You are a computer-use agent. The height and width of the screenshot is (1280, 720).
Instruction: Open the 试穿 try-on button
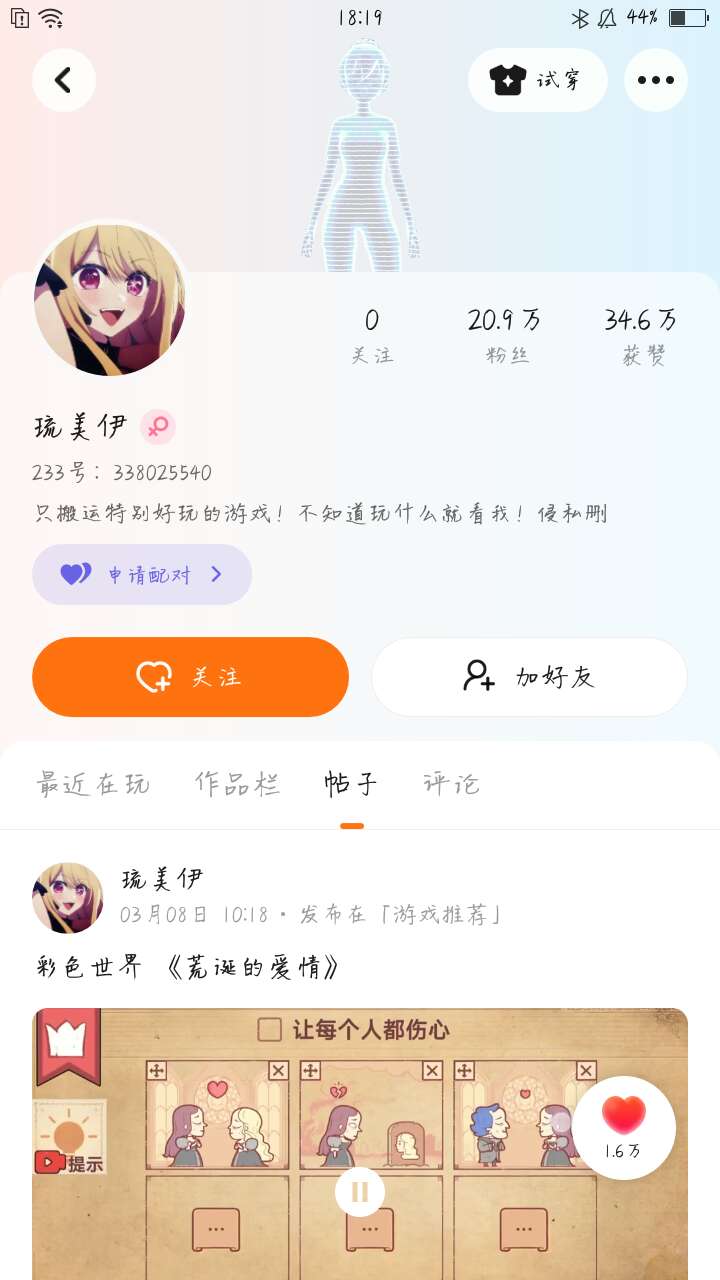click(538, 80)
